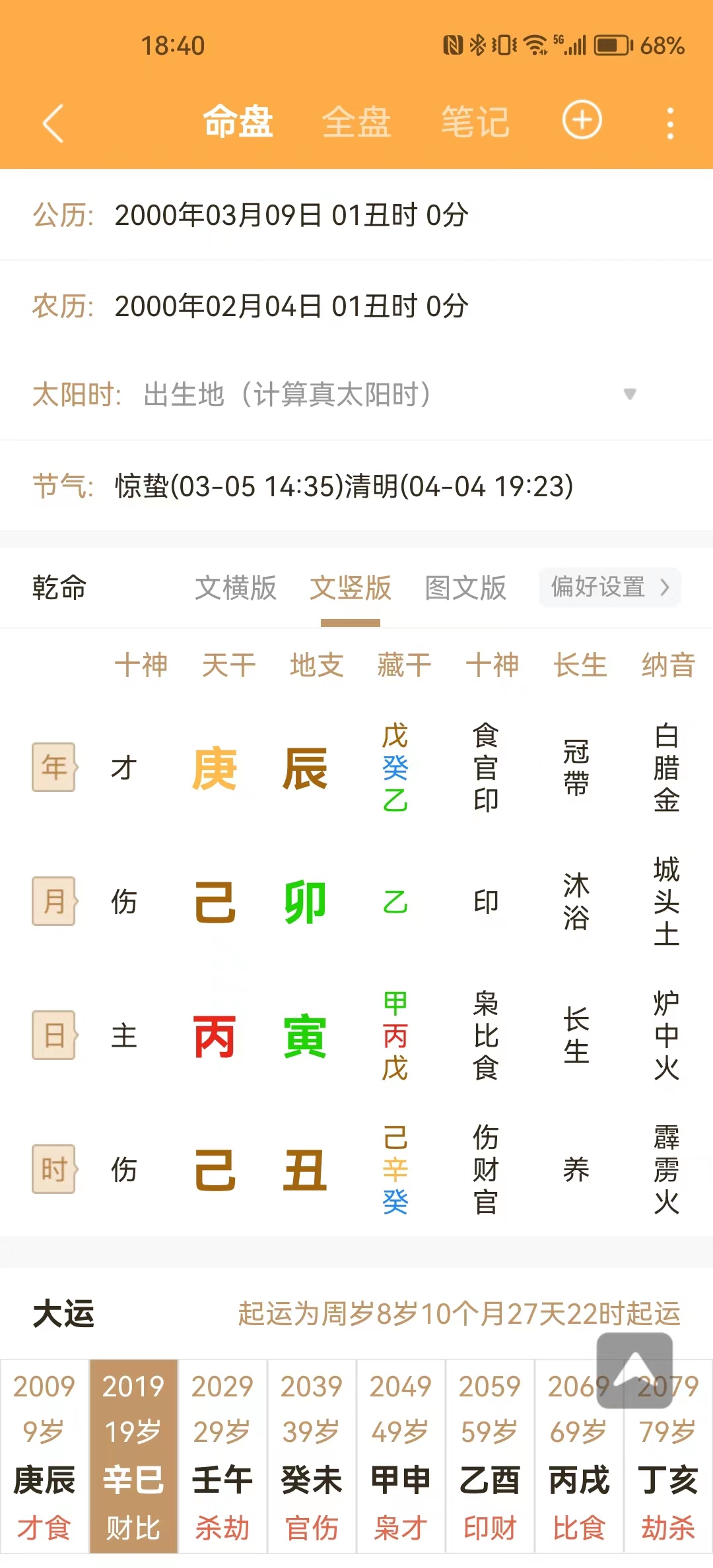
Task: Choose the 2039 癸未 luck period
Action: tap(312, 1456)
